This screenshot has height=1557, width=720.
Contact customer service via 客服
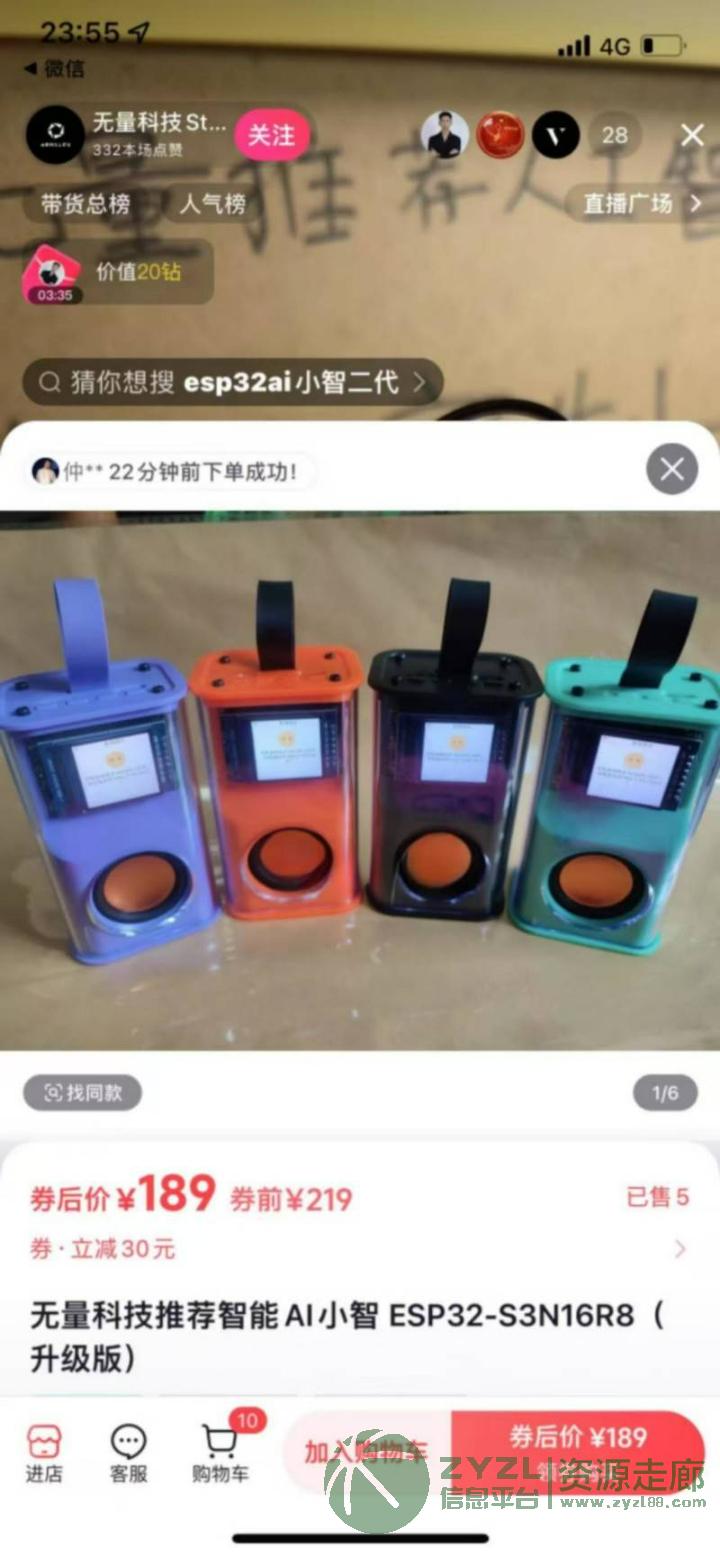pyautogui.click(x=128, y=1453)
